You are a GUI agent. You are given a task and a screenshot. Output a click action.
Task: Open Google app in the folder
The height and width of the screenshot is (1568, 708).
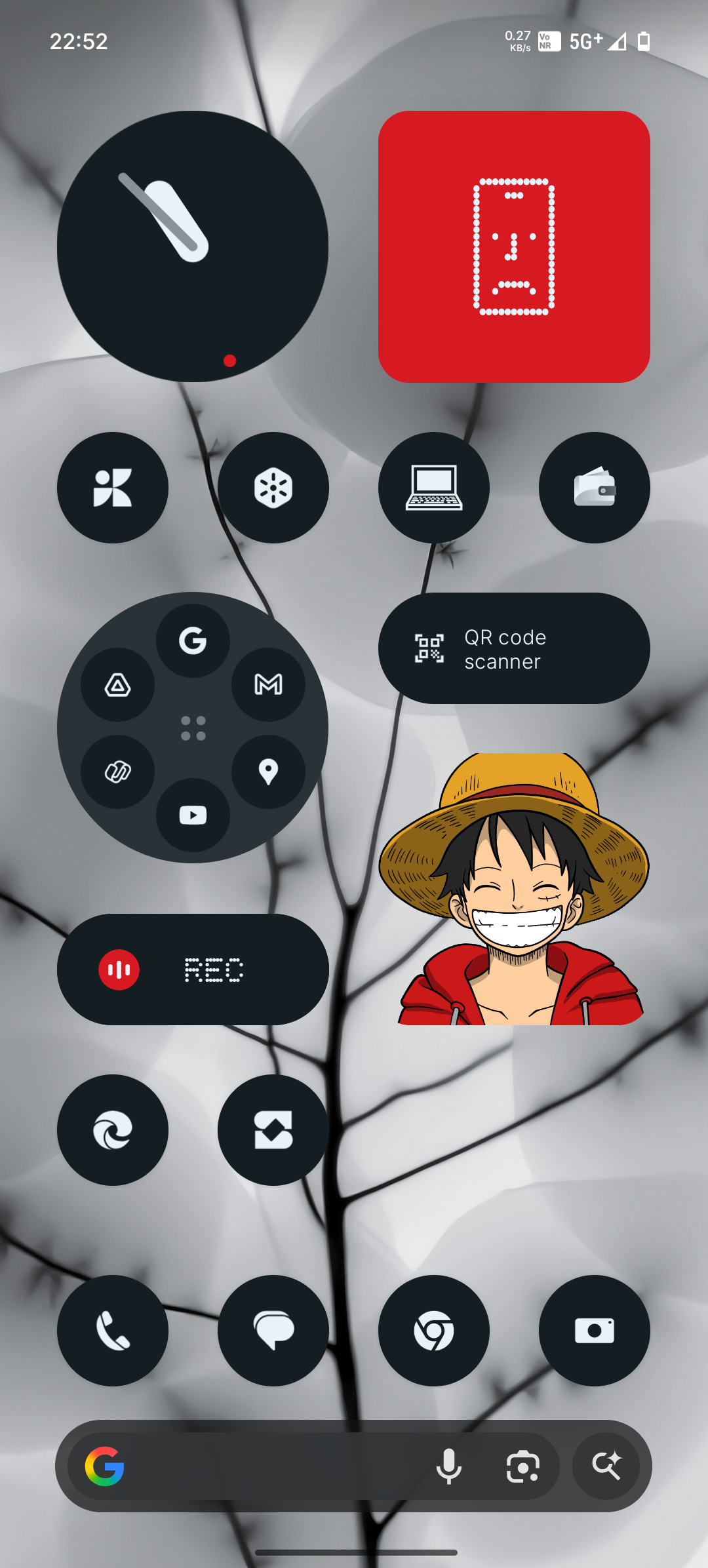193,640
